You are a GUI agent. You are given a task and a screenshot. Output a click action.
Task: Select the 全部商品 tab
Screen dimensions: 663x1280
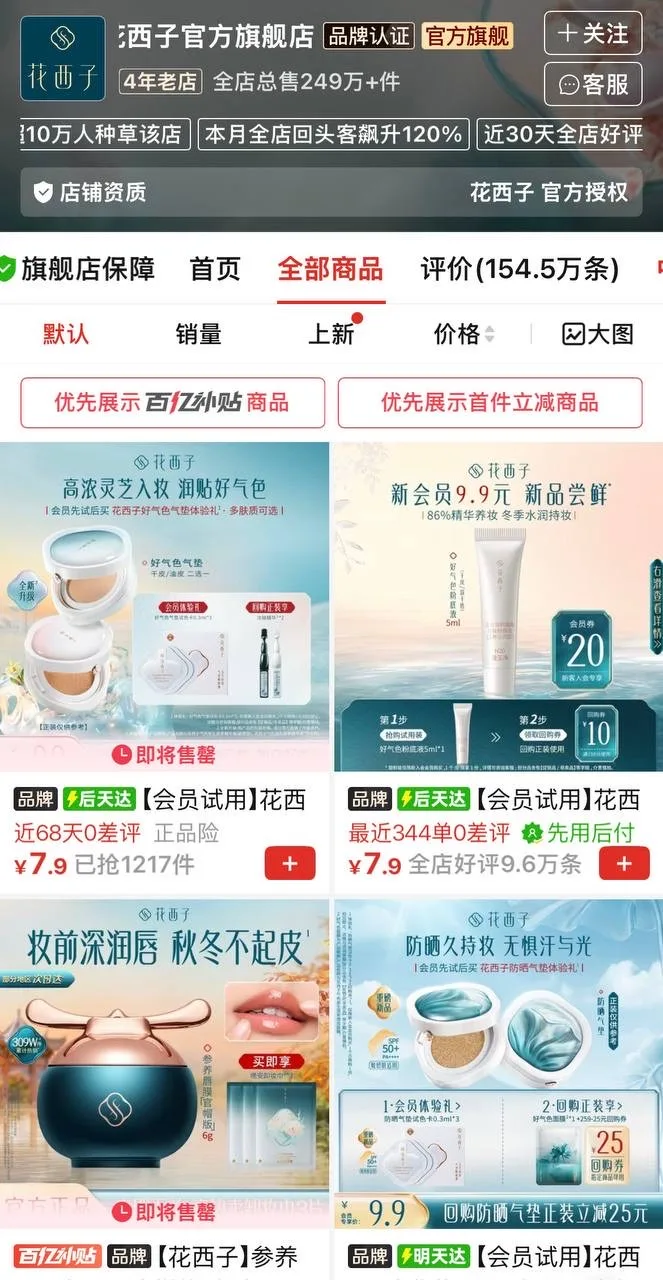click(x=330, y=269)
